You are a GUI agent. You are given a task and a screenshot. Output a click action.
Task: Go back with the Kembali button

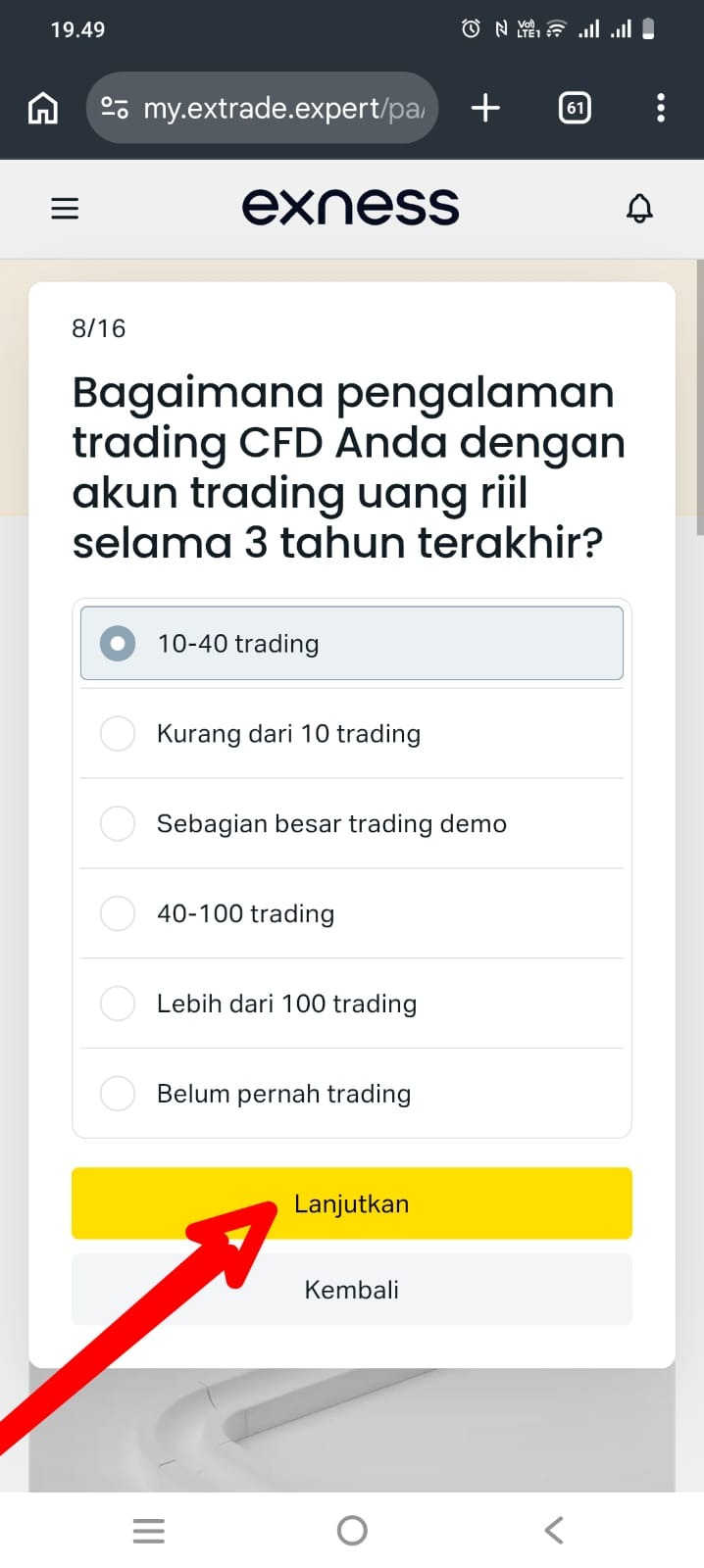tap(351, 1290)
